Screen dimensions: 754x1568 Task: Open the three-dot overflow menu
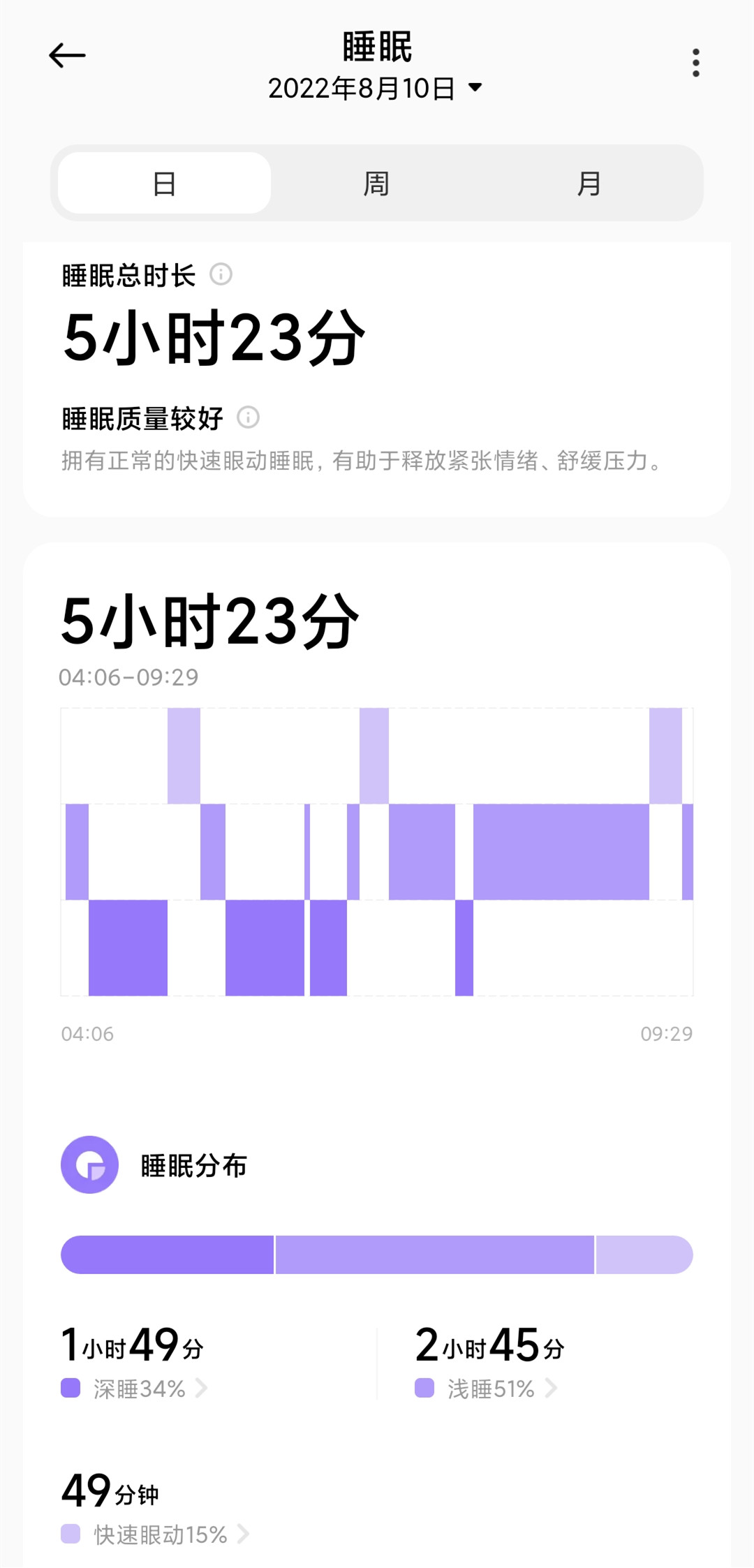[695, 63]
